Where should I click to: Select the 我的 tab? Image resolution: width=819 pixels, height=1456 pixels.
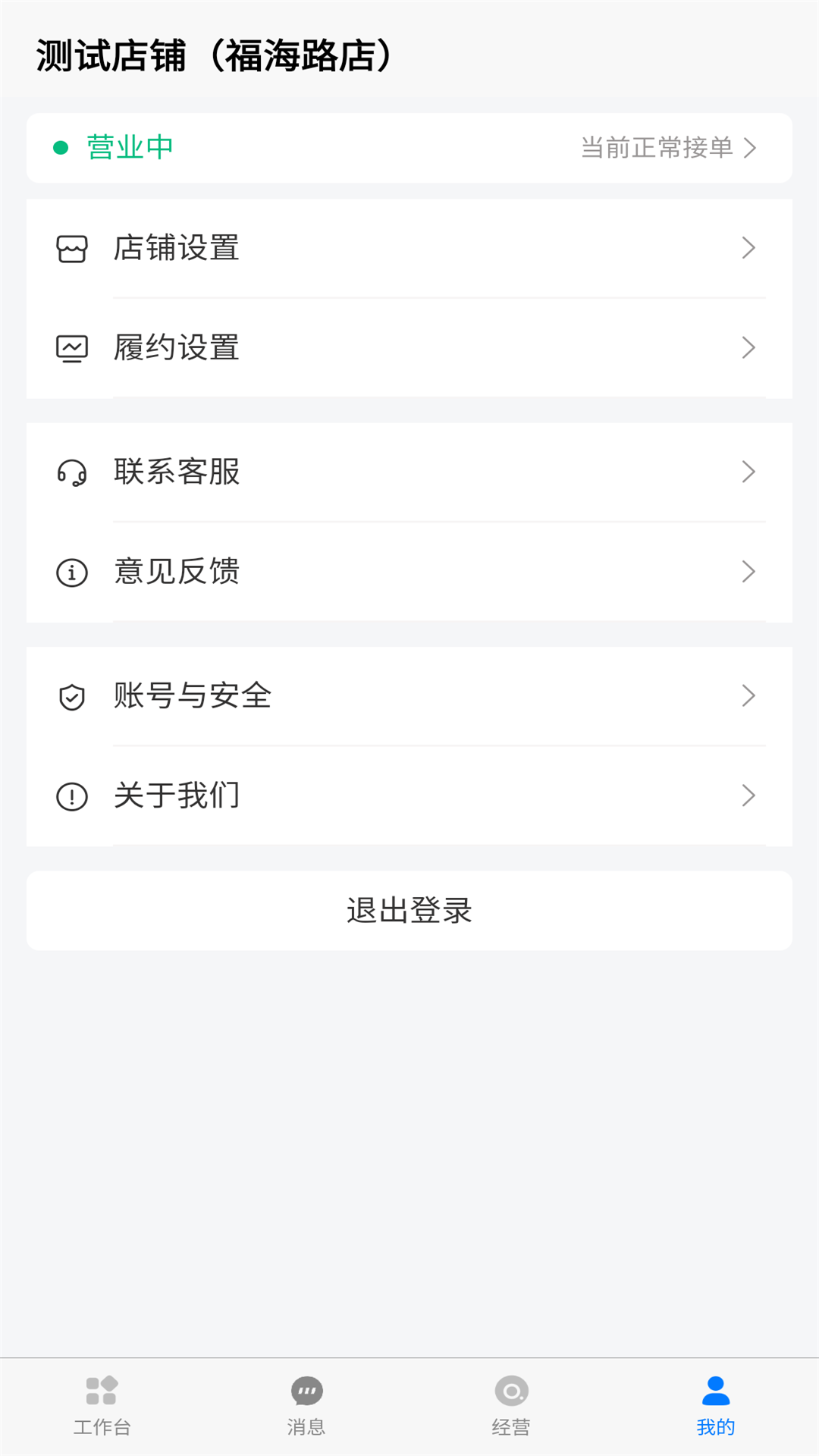click(716, 1405)
